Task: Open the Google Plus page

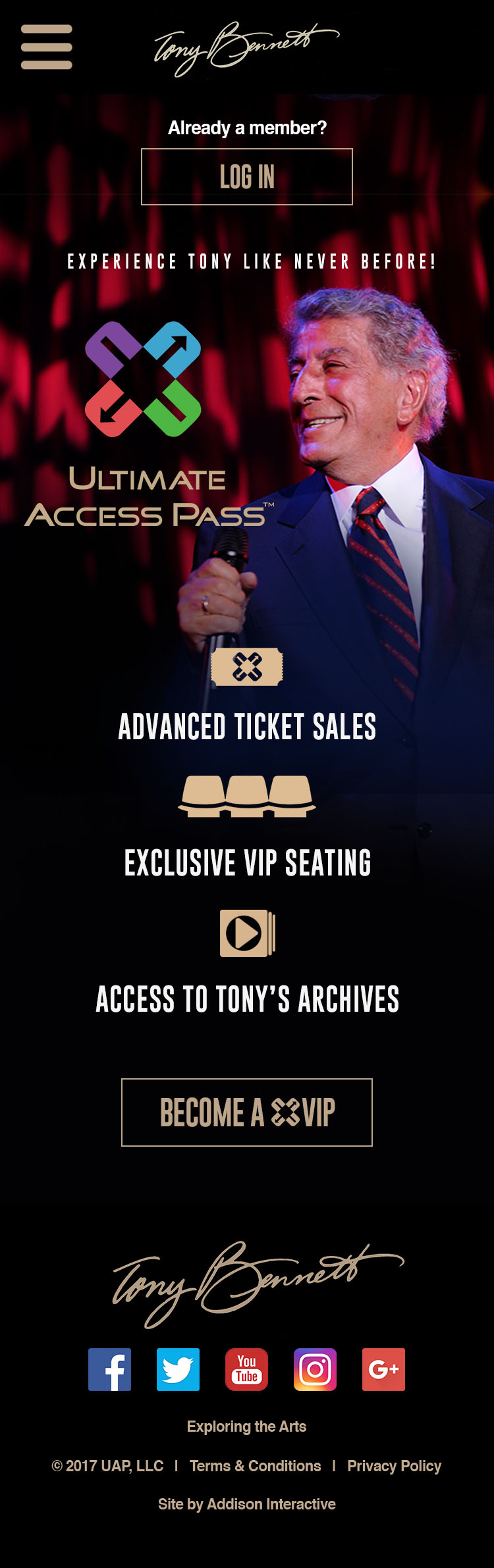Action: tap(383, 1369)
